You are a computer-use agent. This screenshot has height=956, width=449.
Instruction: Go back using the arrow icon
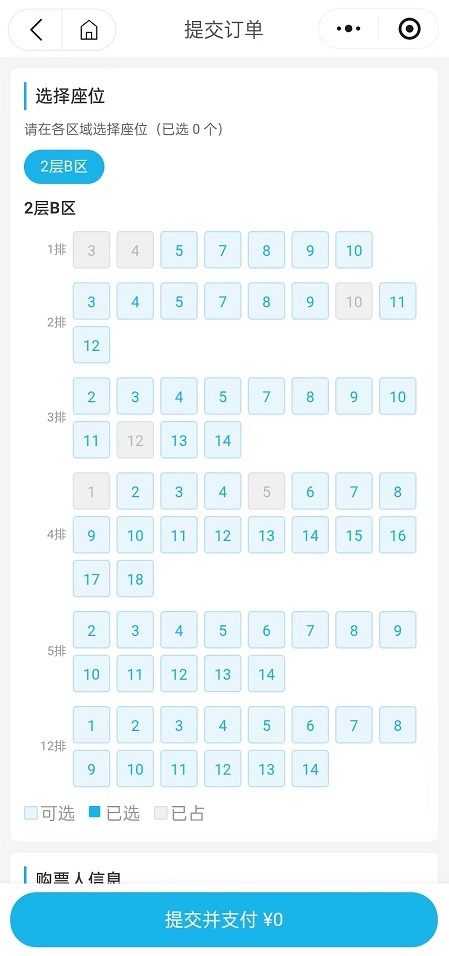(x=37, y=29)
